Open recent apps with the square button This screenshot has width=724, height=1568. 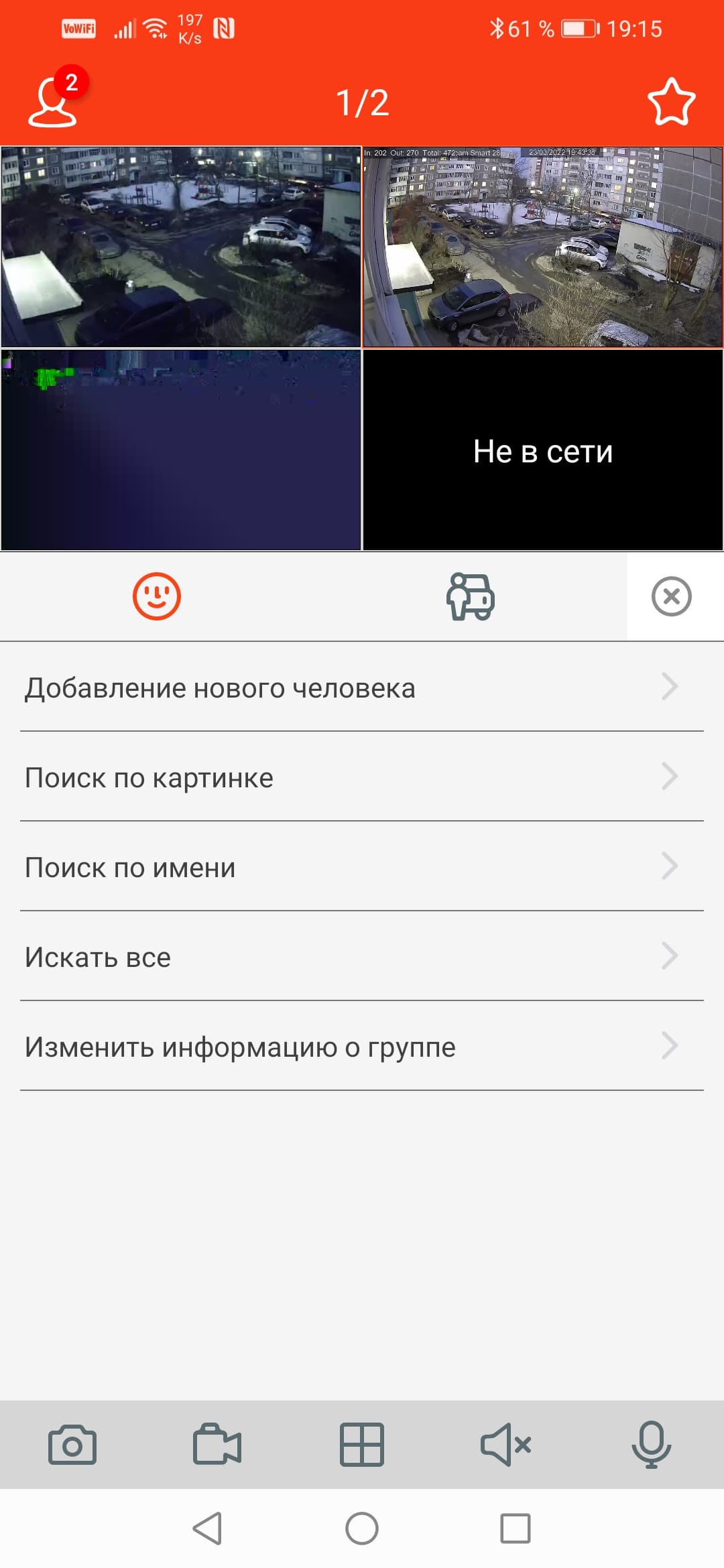click(x=516, y=1528)
